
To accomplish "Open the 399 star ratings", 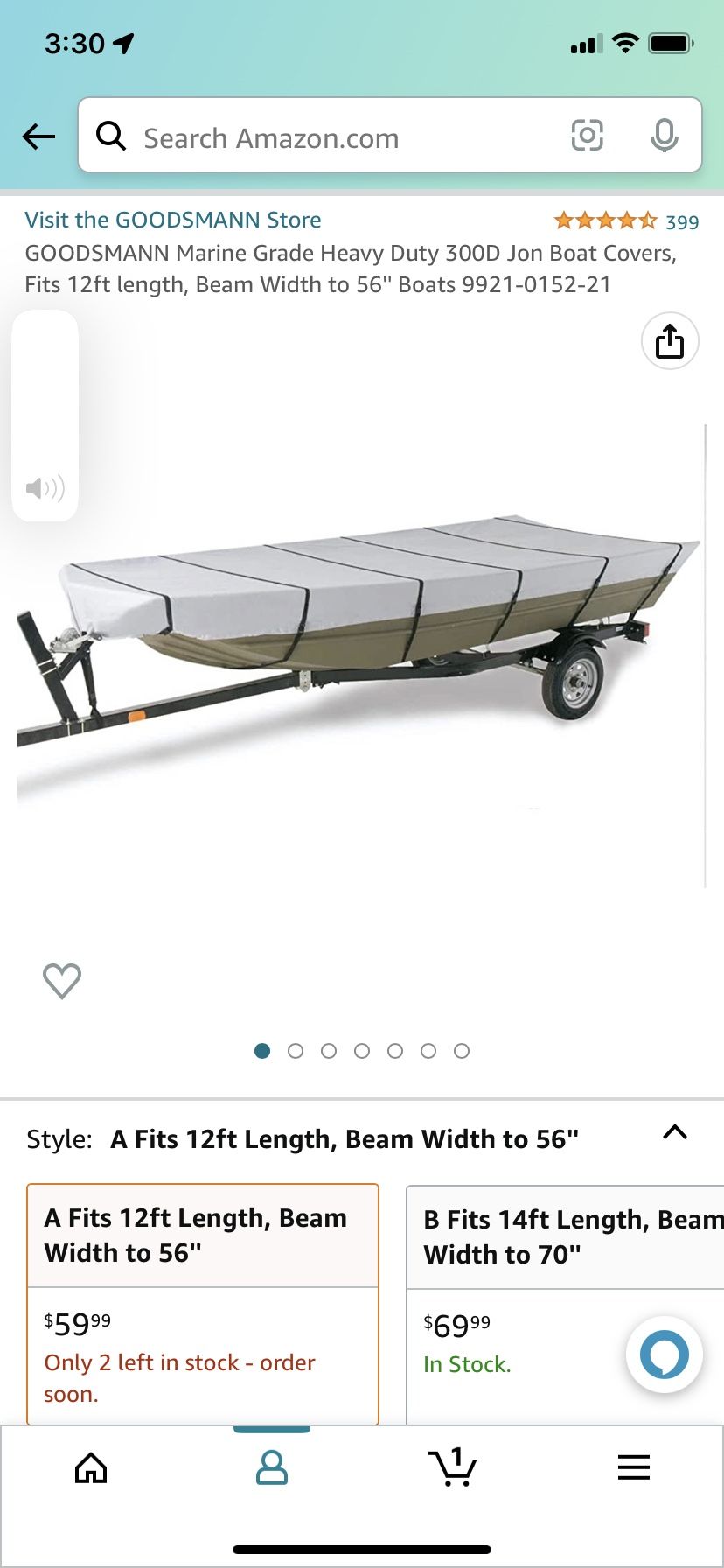I will [625, 220].
